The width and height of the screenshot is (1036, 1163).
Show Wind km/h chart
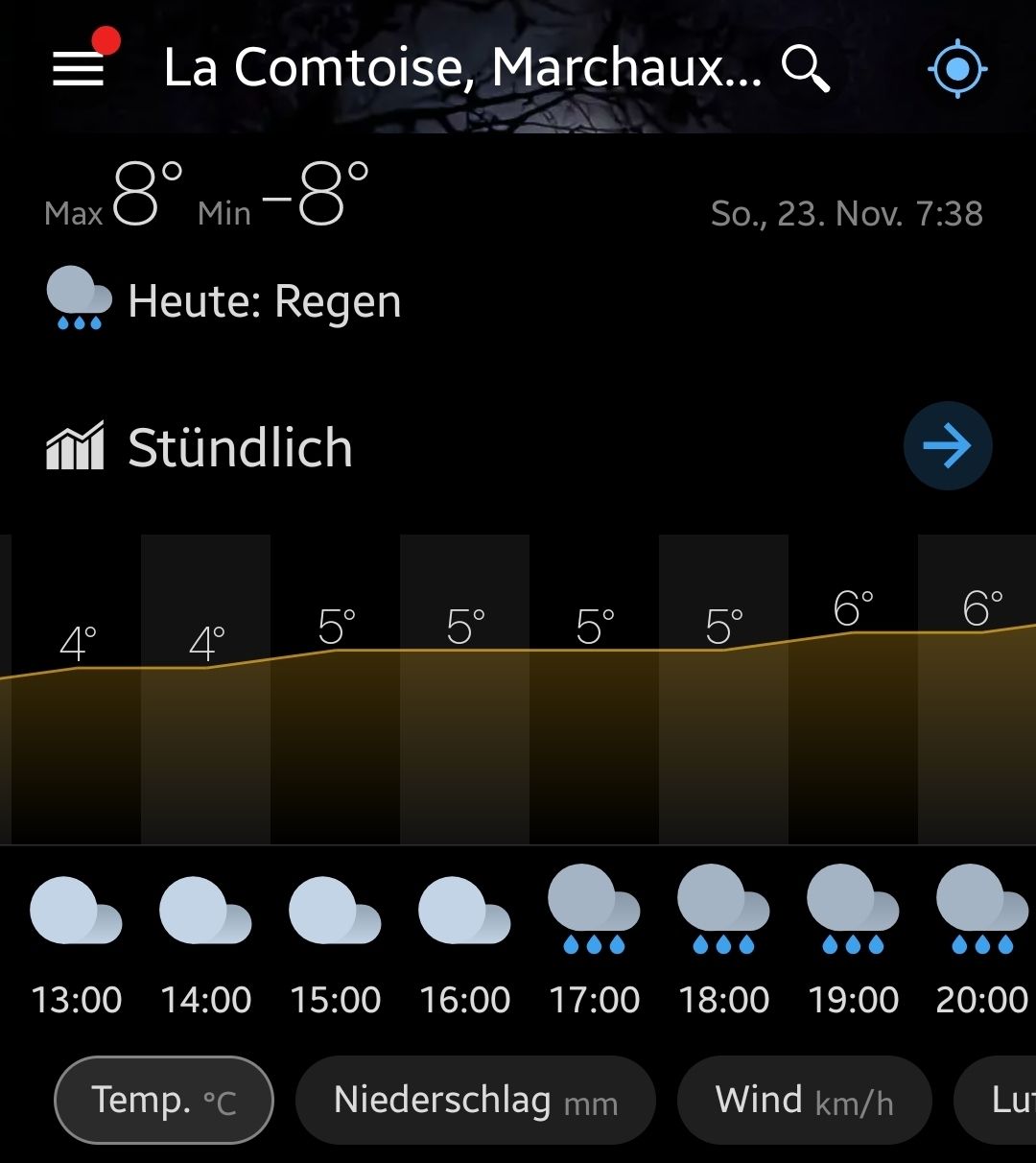point(804,1100)
